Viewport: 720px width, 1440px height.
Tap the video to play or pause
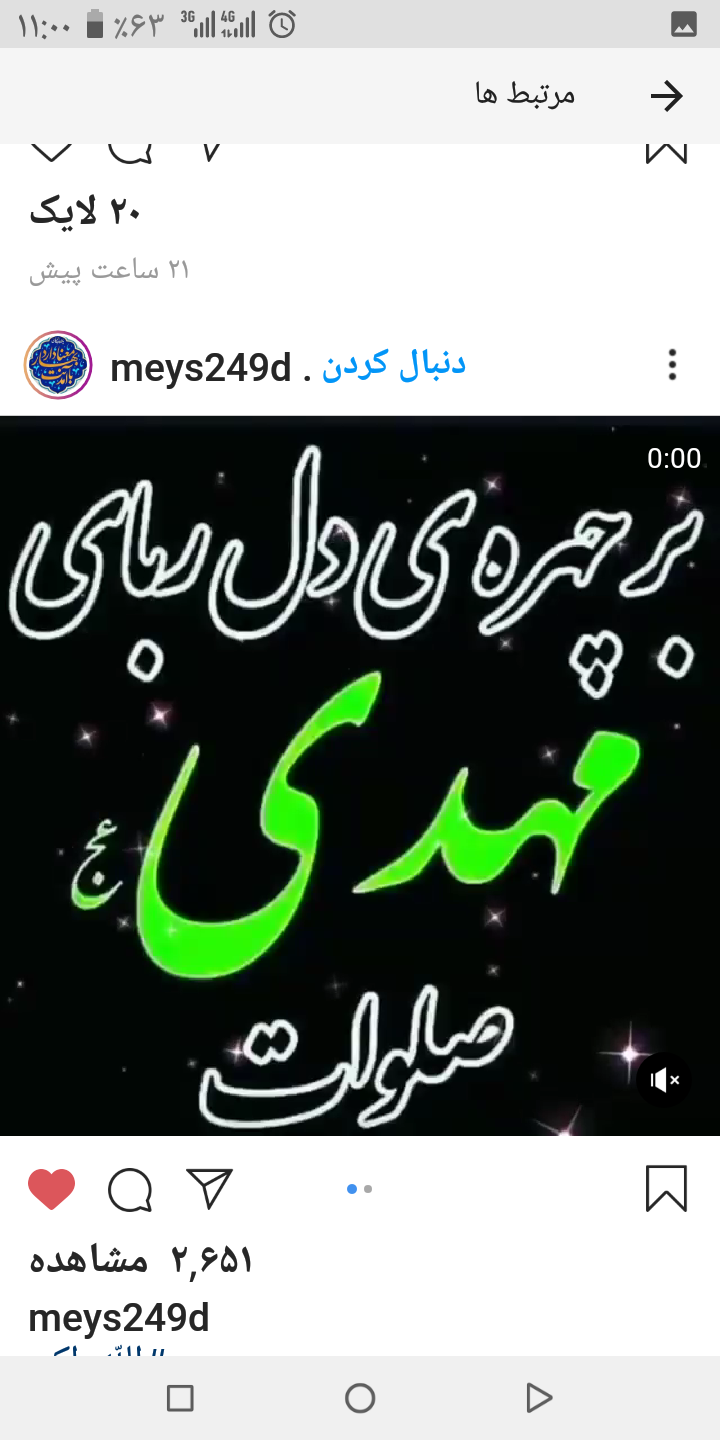pos(360,775)
